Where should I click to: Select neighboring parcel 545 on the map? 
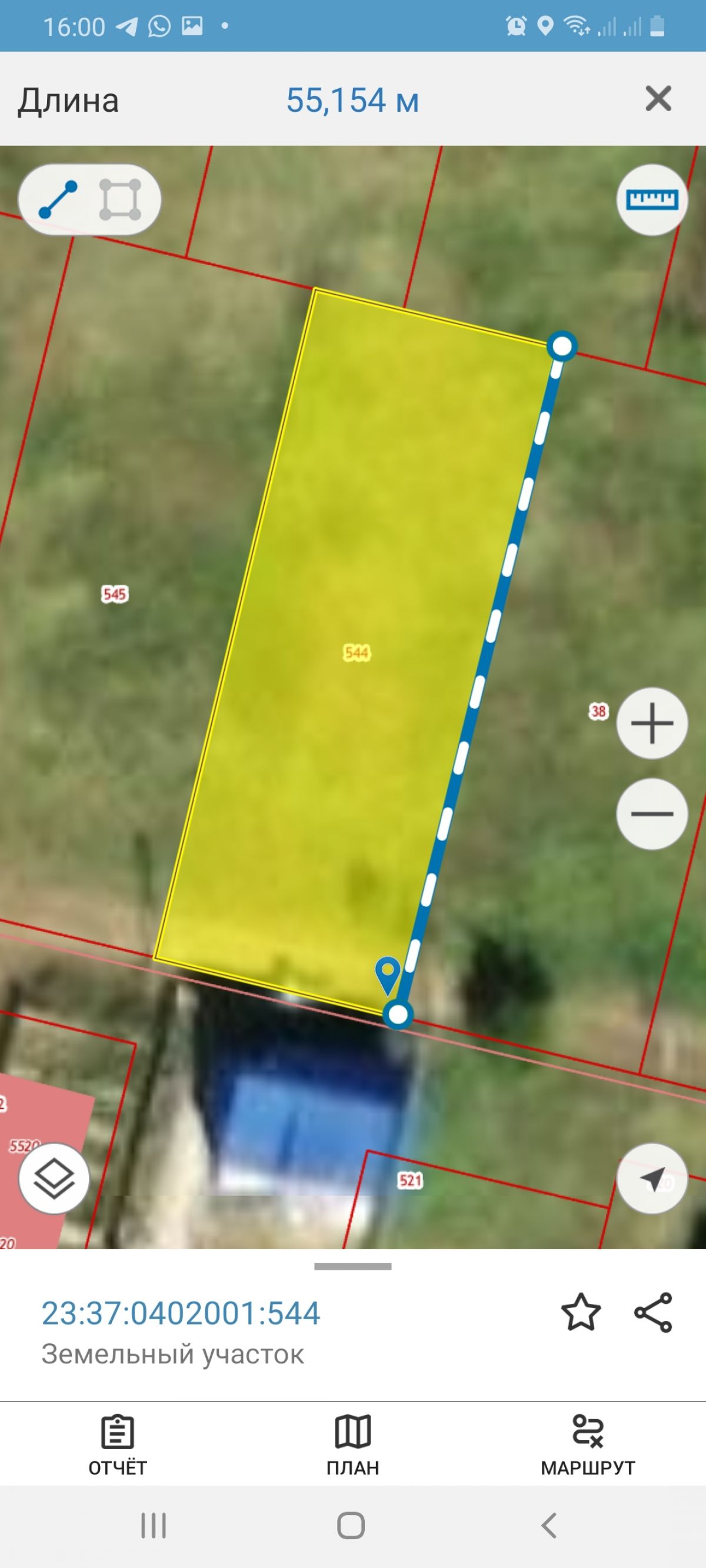coord(115,594)
